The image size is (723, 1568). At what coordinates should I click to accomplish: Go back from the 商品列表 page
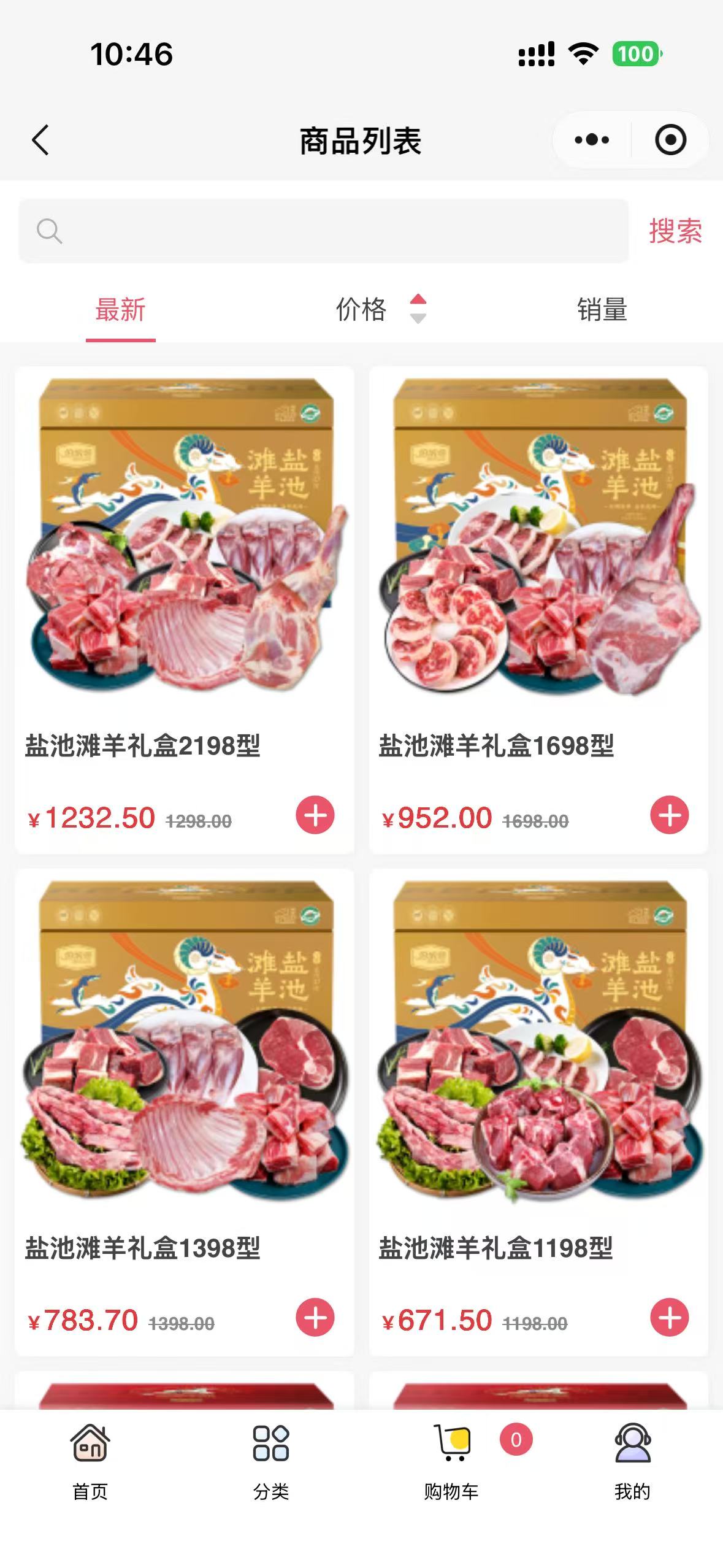tap(40, 140)
